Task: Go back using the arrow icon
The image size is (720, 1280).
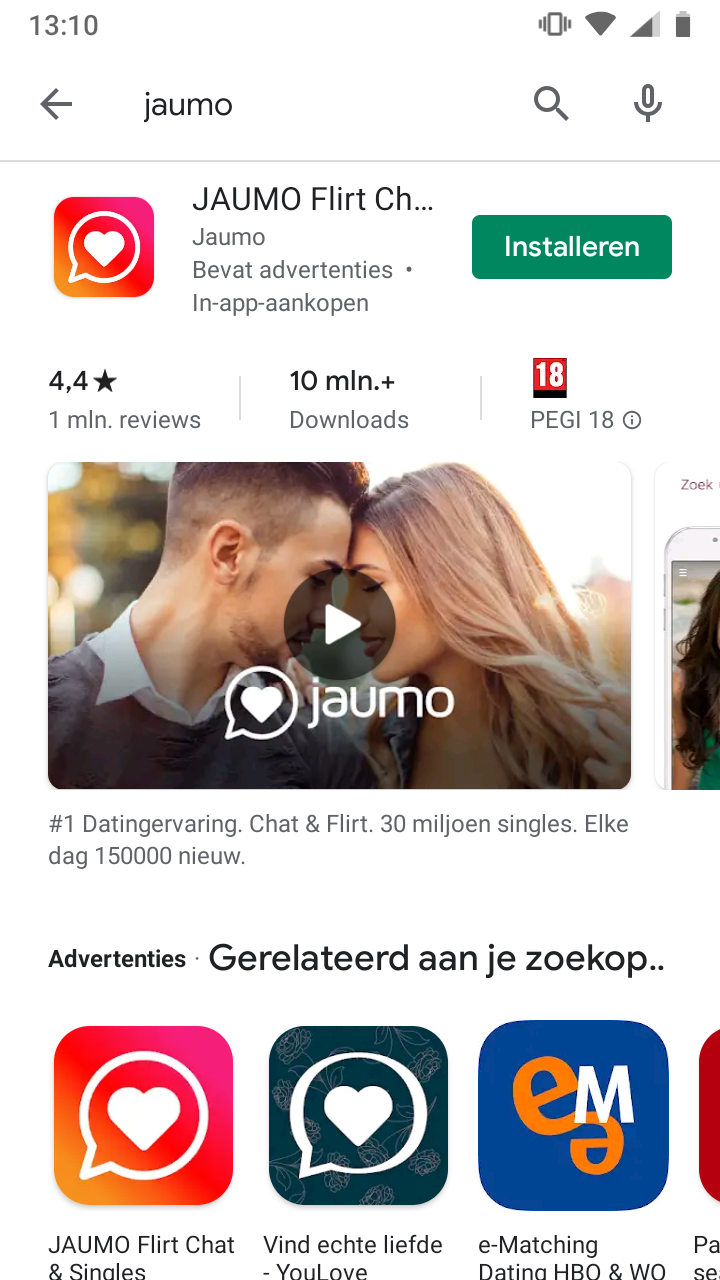Action: (x=56, y=104)
